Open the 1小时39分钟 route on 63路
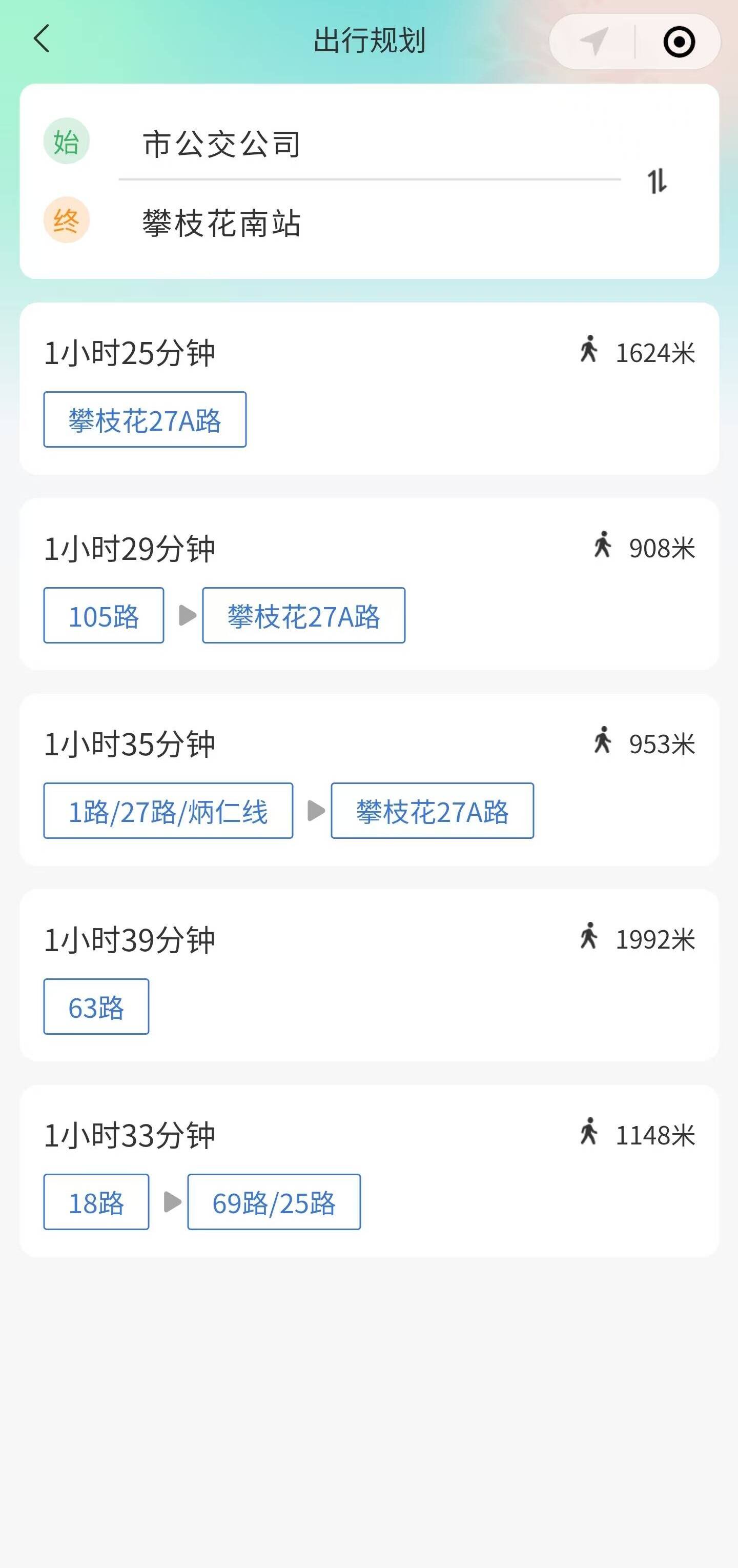This screenshot has height=1568, width=738. point(370,975)
